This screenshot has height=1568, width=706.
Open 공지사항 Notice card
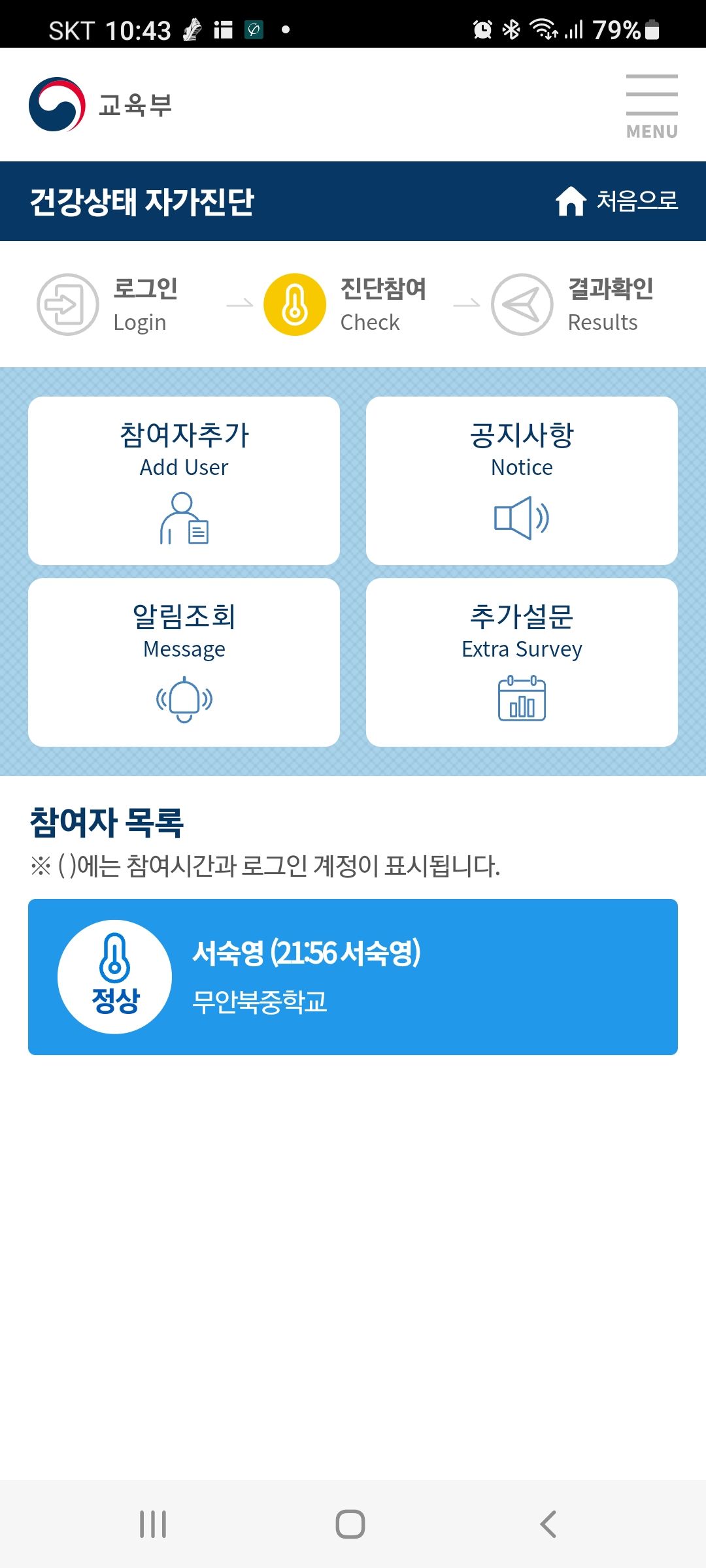(x=522, y=481)
